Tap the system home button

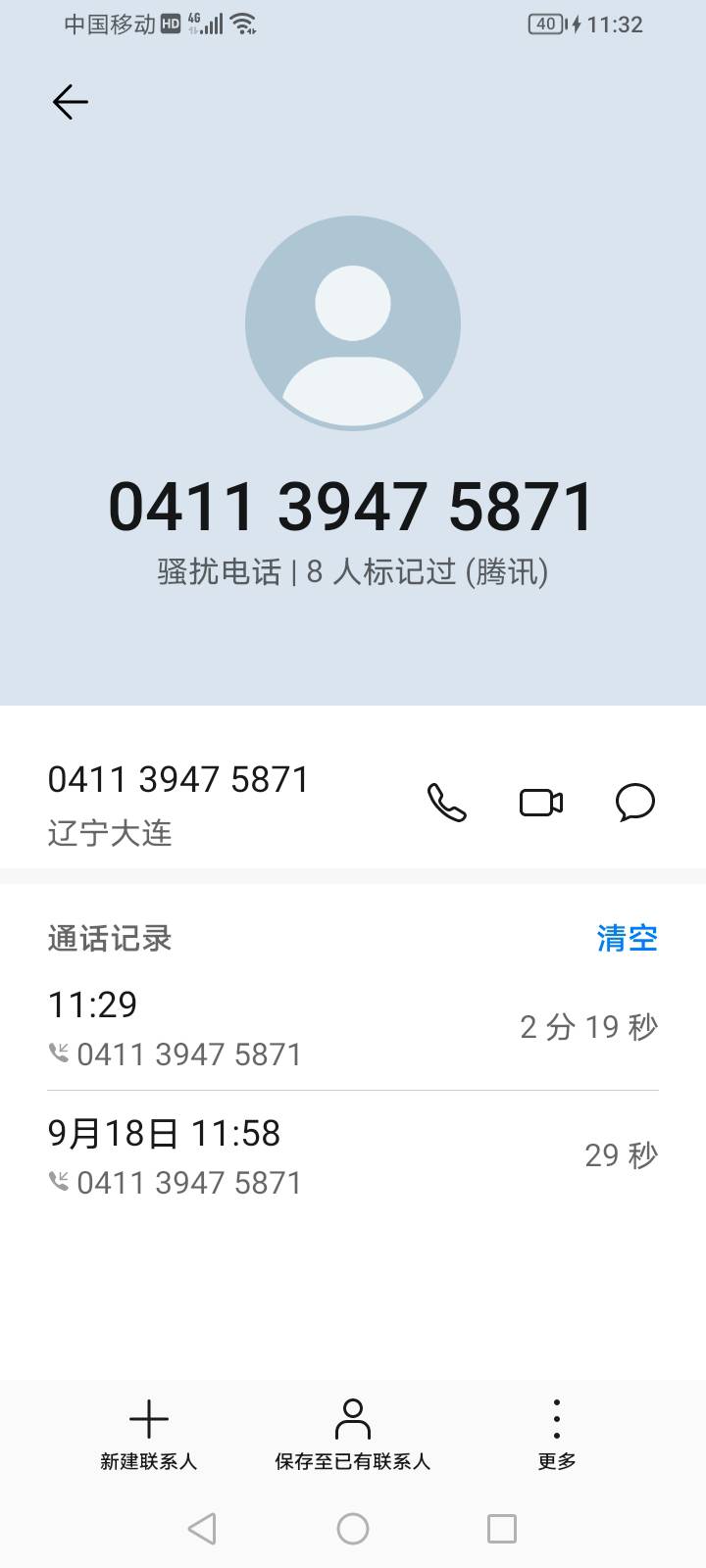(x=353, y=1529)
